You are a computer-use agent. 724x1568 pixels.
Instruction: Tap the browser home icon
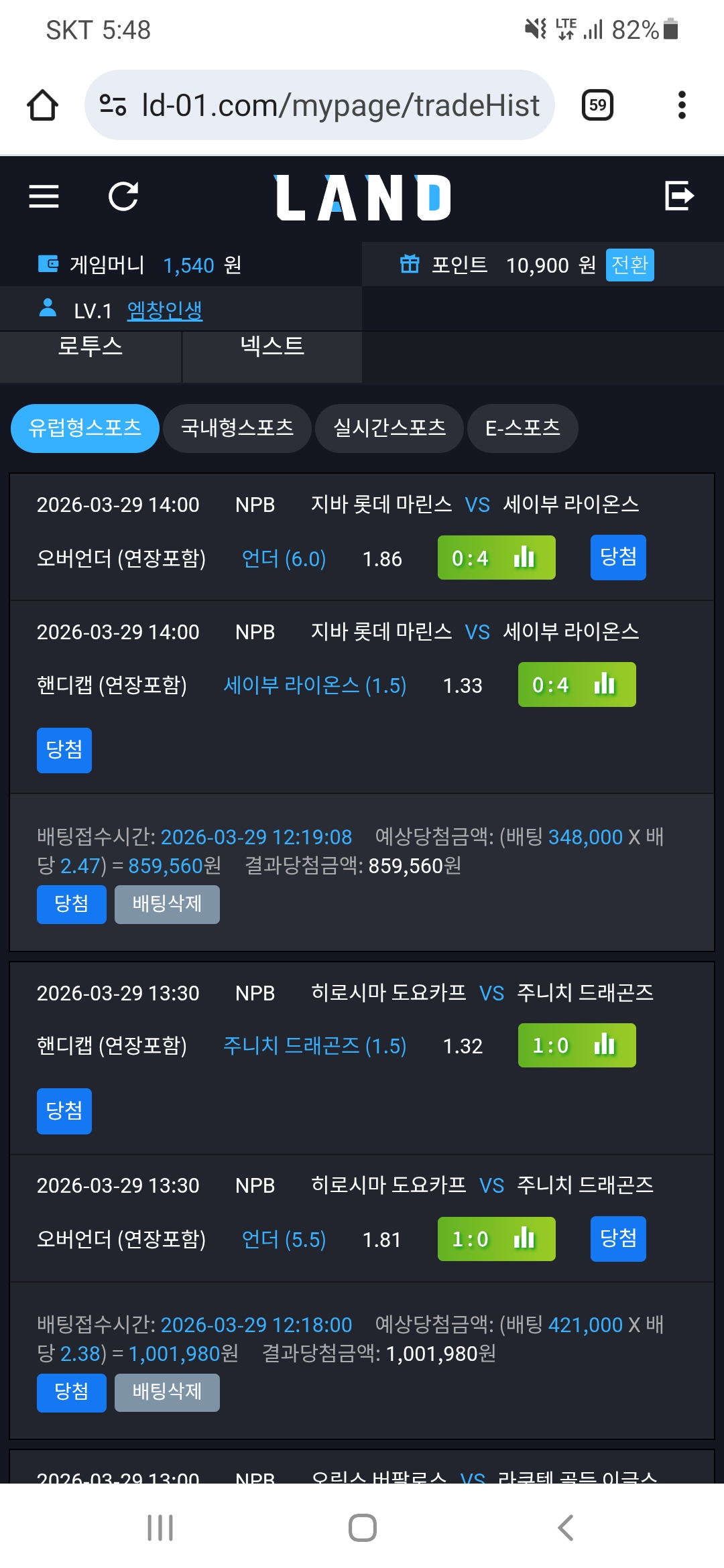[42, 105]
